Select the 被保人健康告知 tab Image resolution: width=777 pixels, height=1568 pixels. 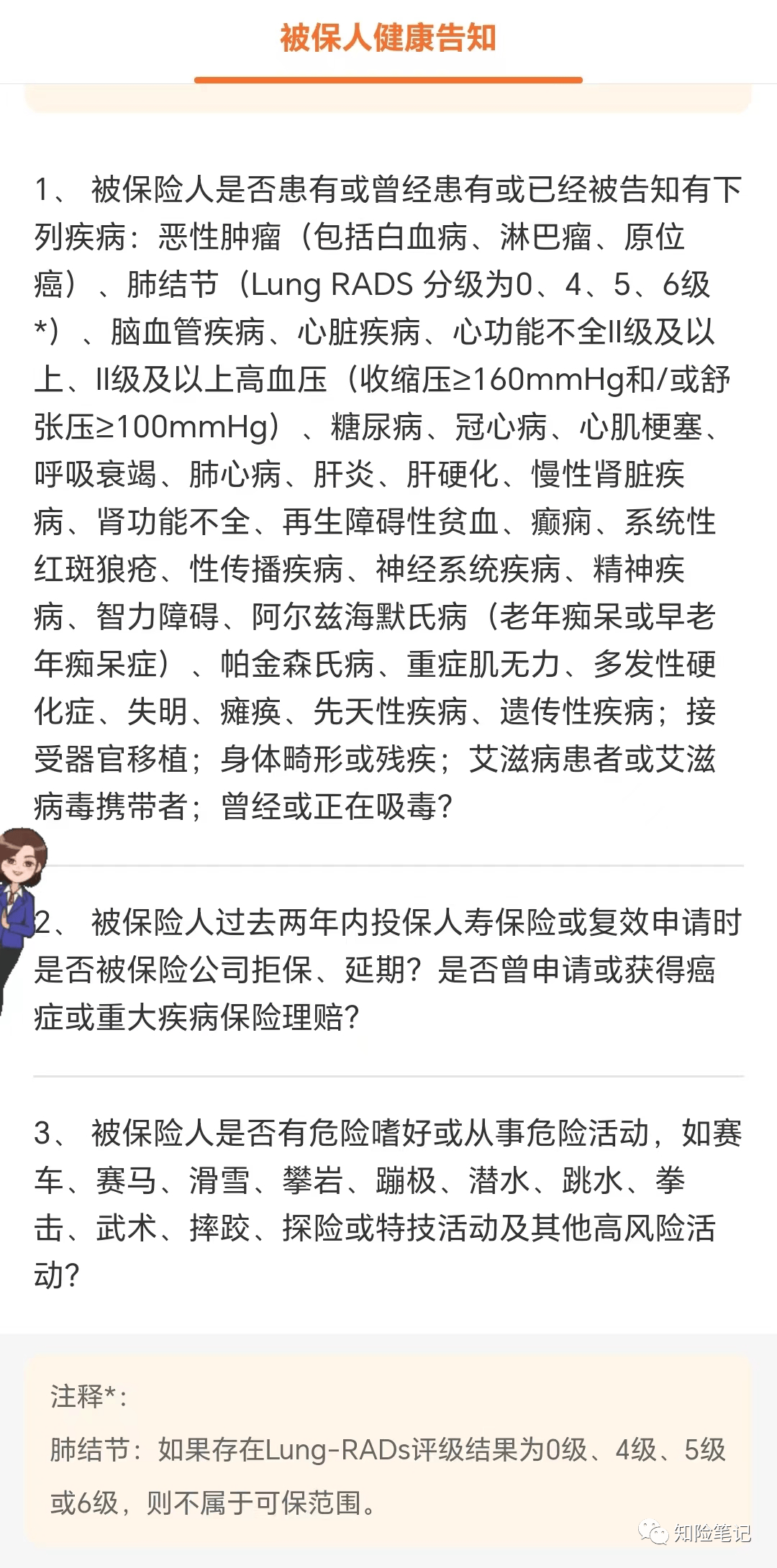pos(388,39)
